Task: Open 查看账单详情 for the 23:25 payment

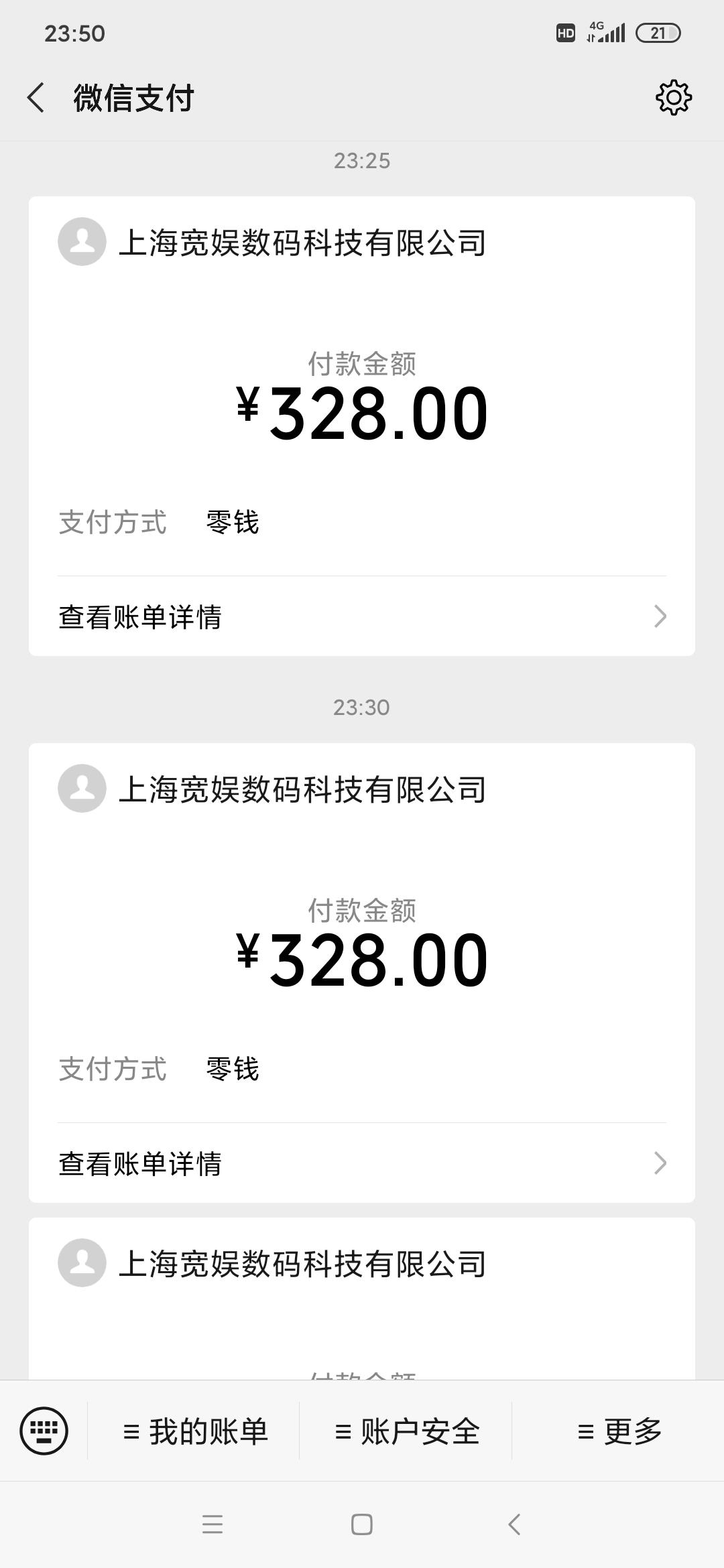Action: coord(362,616)
